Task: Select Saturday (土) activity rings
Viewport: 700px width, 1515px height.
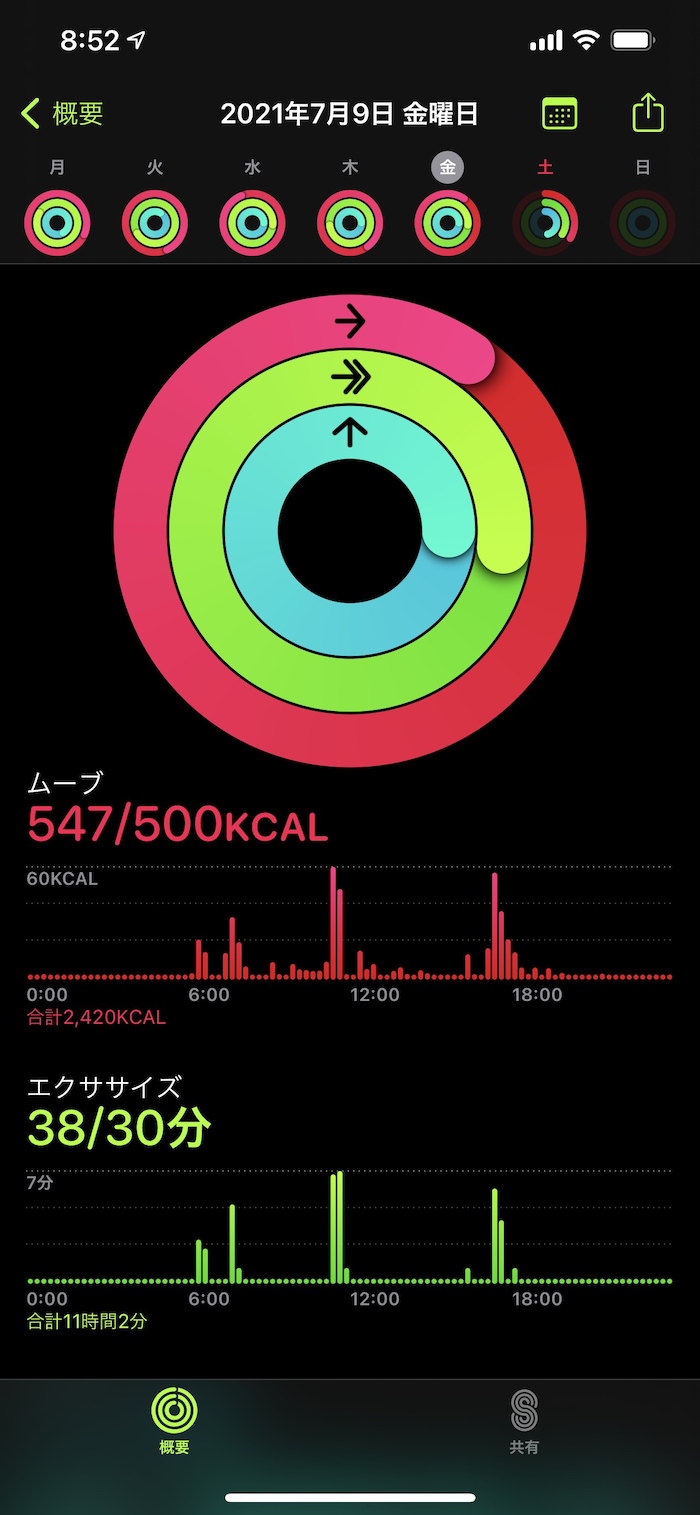Action: [545, 222]
